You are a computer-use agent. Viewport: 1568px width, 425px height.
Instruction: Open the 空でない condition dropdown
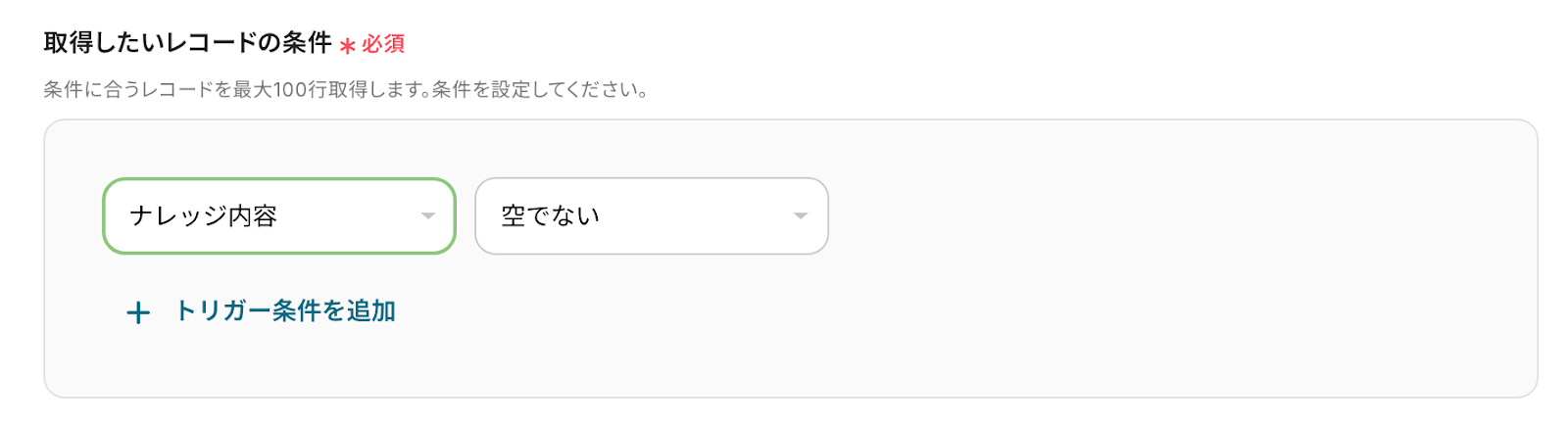click(x=652, y=216)
